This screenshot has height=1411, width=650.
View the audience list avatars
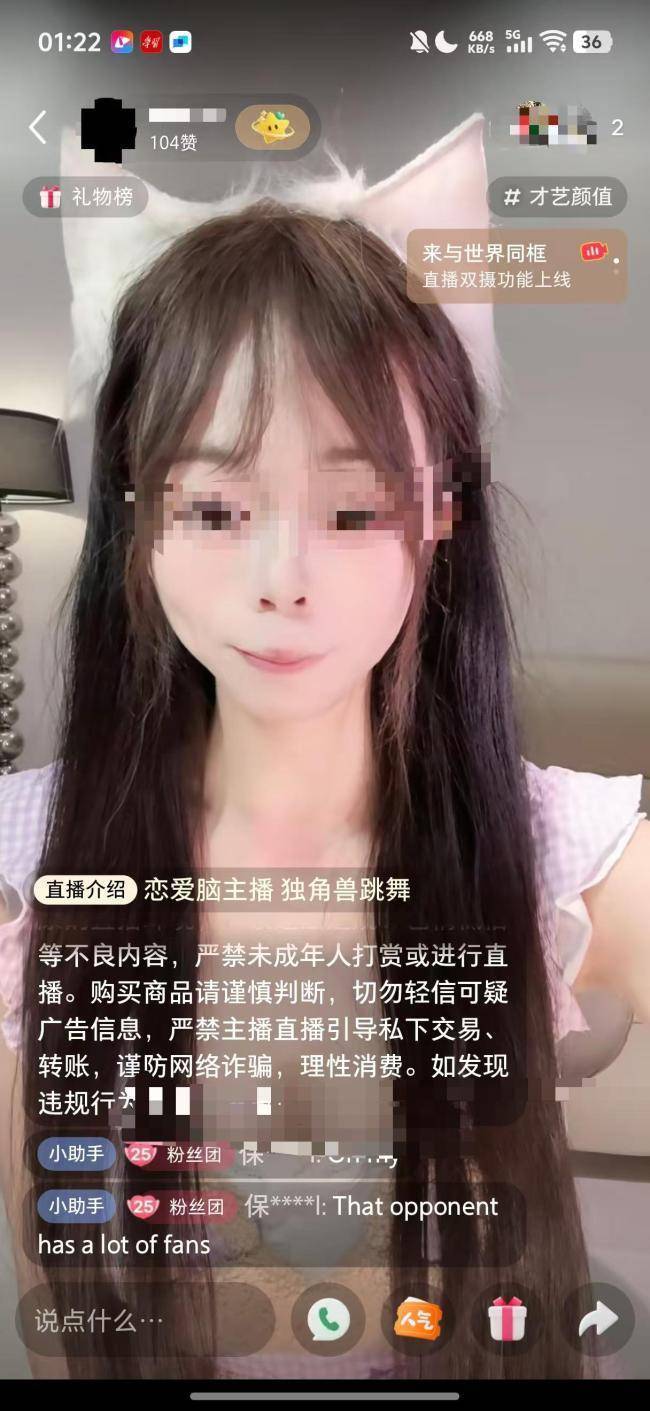[x=553, y=127]
